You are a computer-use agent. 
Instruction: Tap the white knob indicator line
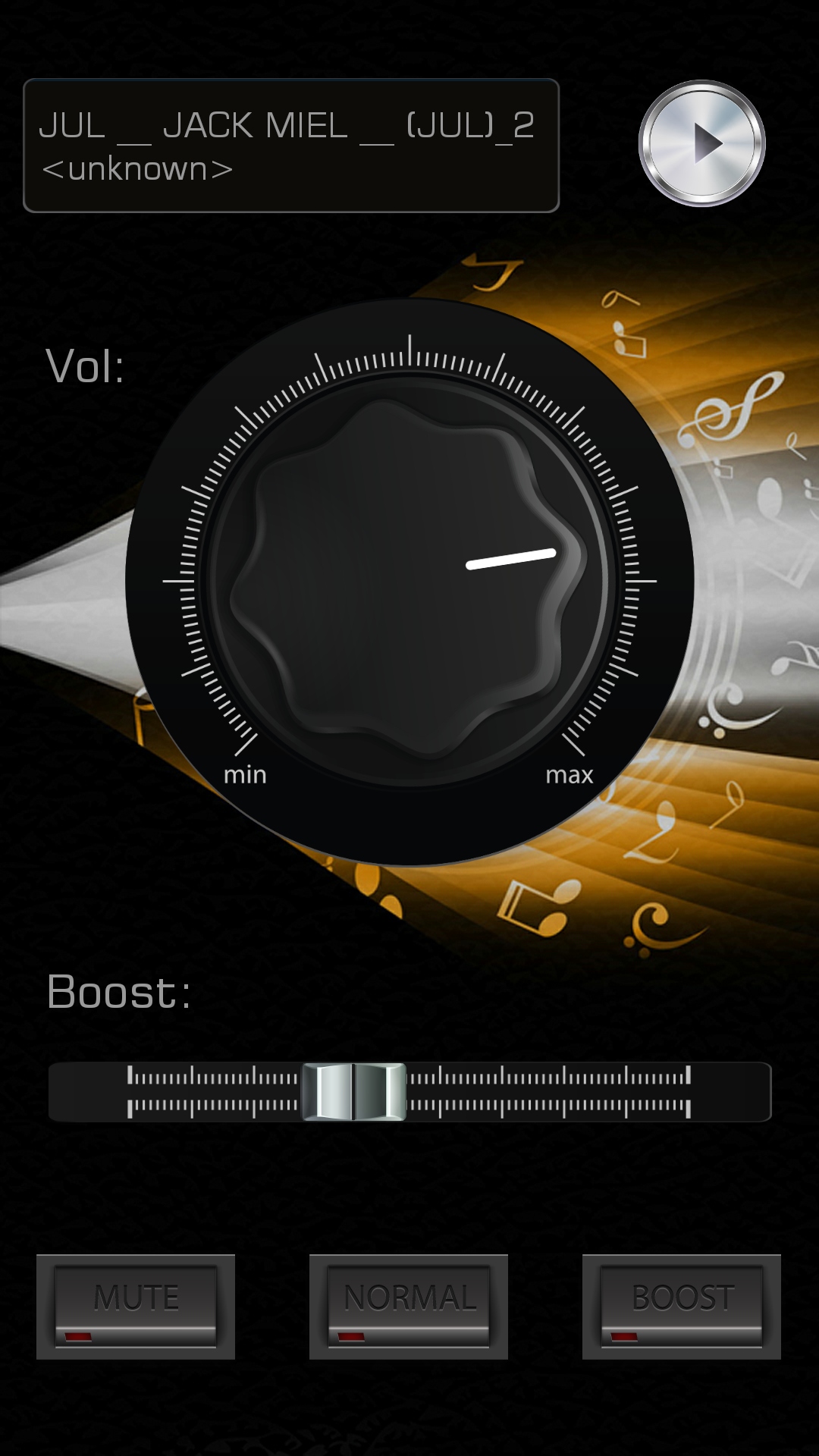tap(512, 560)
